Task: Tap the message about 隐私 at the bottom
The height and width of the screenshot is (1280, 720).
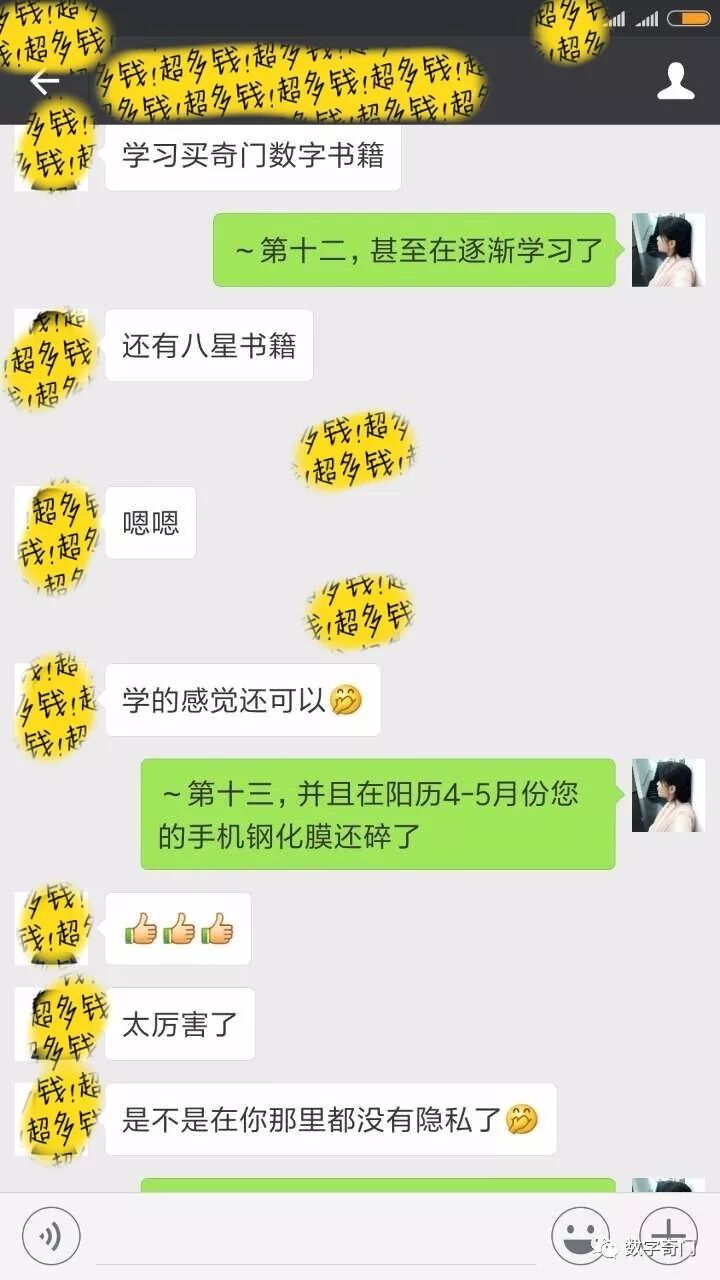Action: coord(330,1120)
